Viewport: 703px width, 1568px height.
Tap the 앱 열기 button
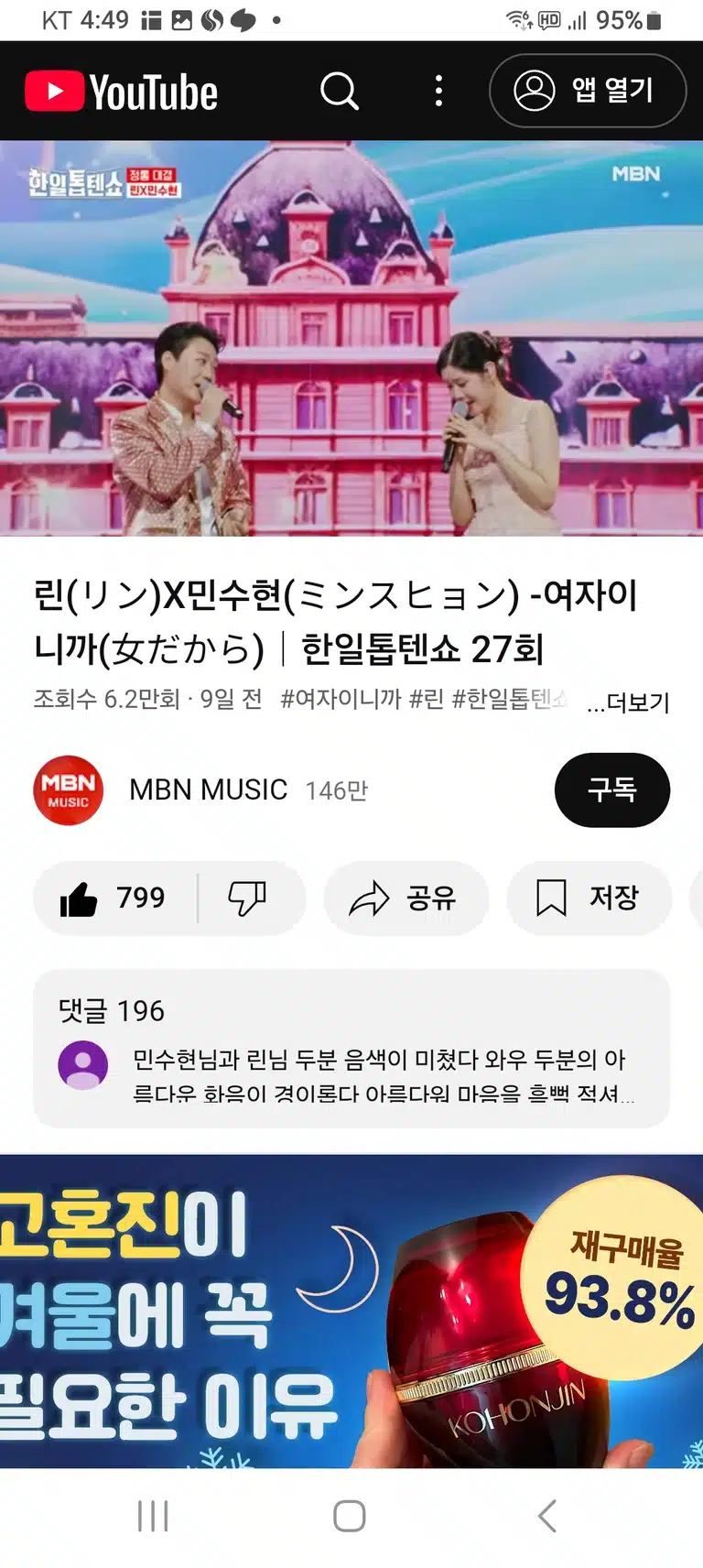pos(588,91)
